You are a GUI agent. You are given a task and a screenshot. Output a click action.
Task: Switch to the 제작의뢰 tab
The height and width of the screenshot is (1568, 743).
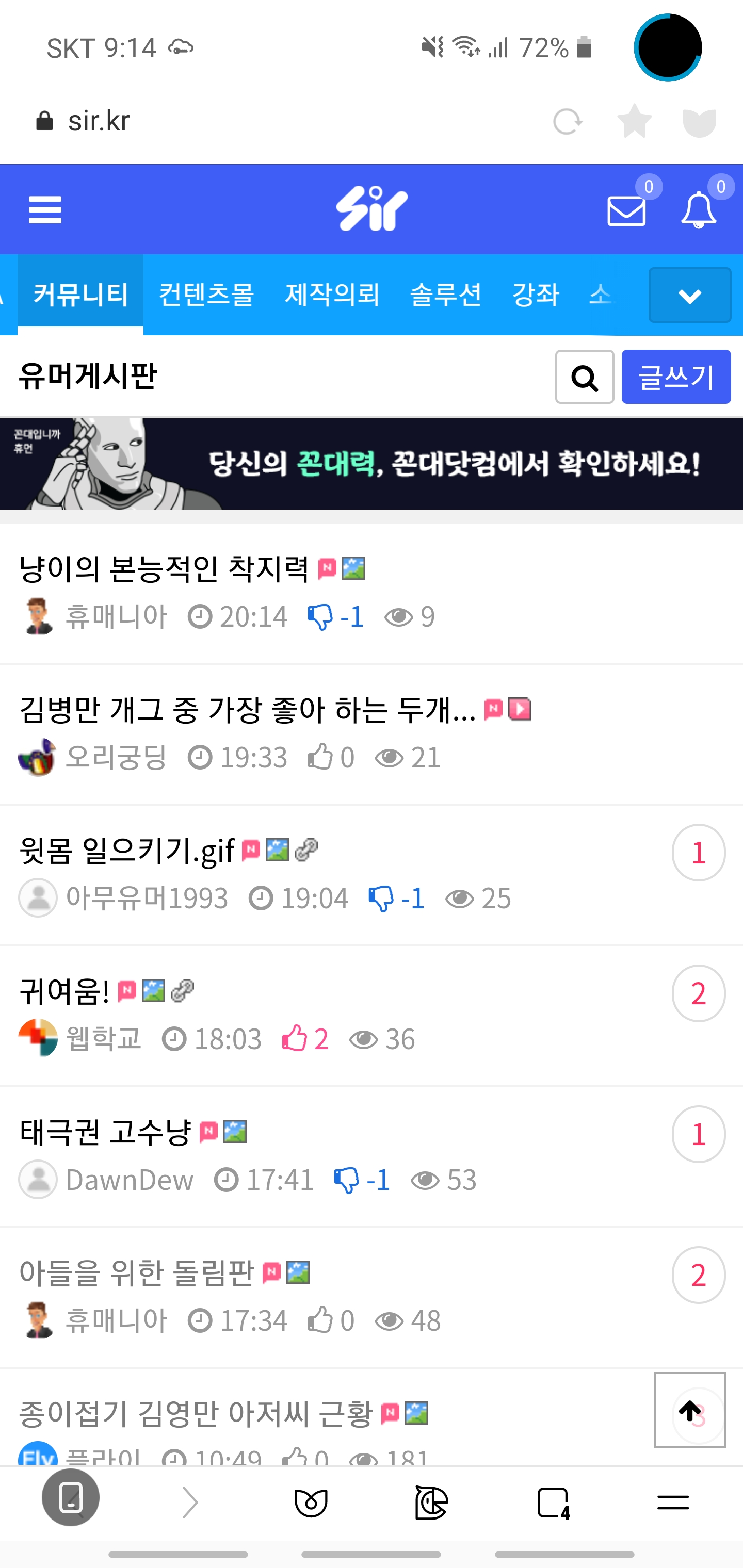pyautogui.click(x=332, y=295)
